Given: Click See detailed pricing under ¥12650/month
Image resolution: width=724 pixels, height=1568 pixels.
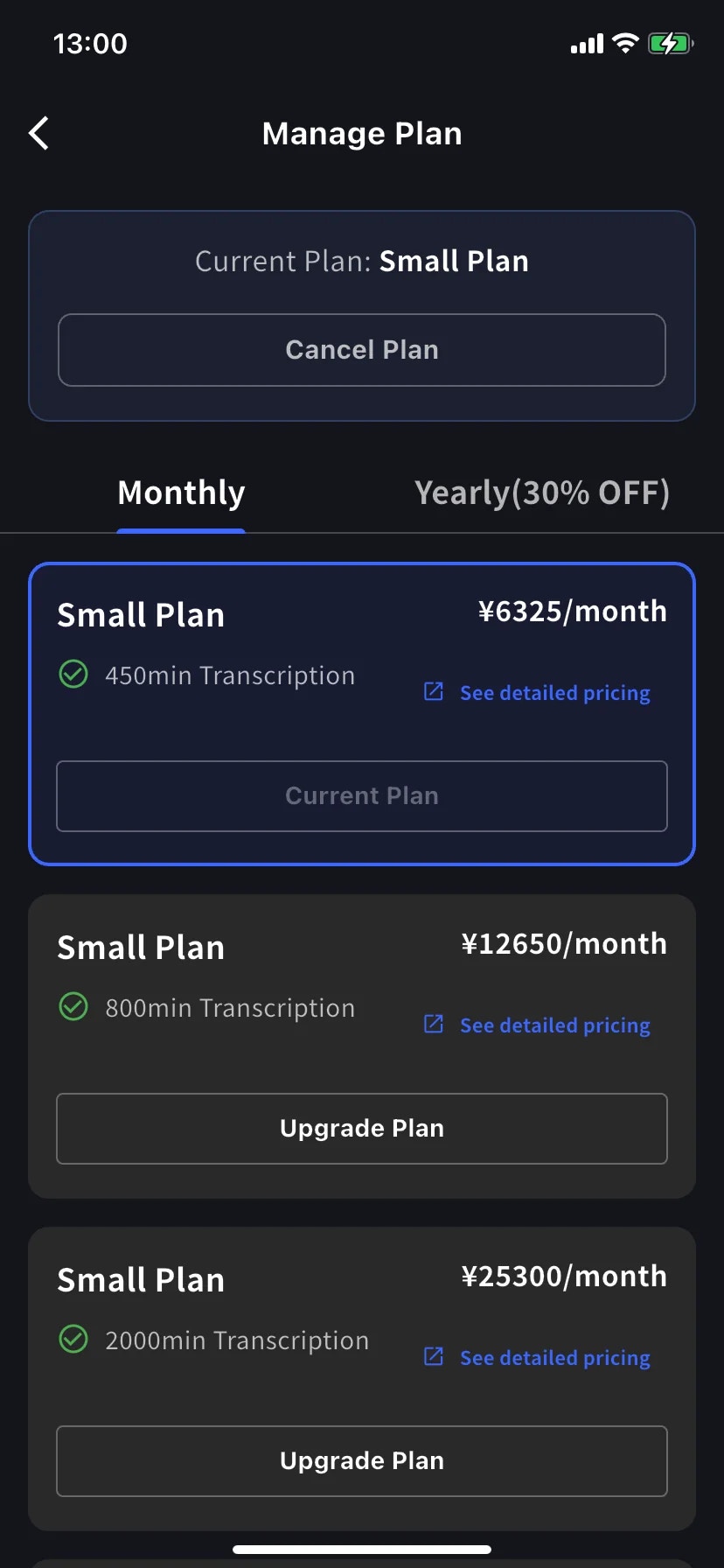Looking at the screenshot, I should click(554, 1025).
